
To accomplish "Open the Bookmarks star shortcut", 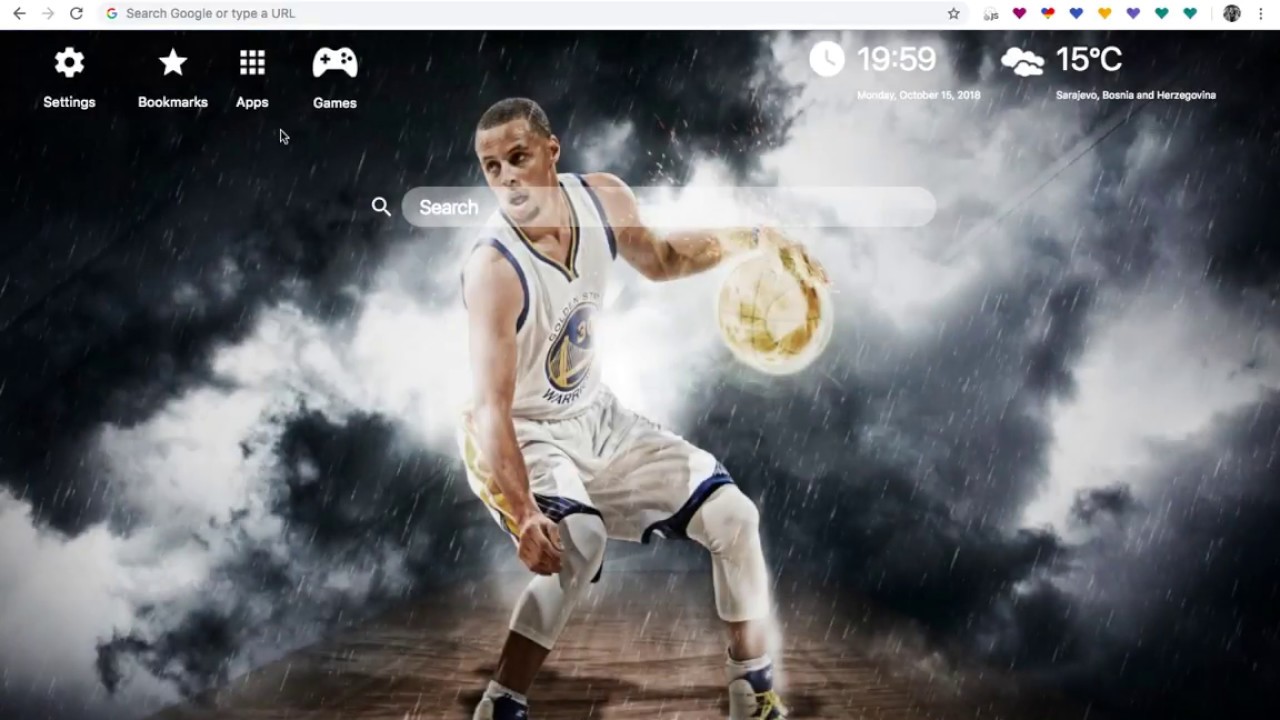I will [173, 64].
